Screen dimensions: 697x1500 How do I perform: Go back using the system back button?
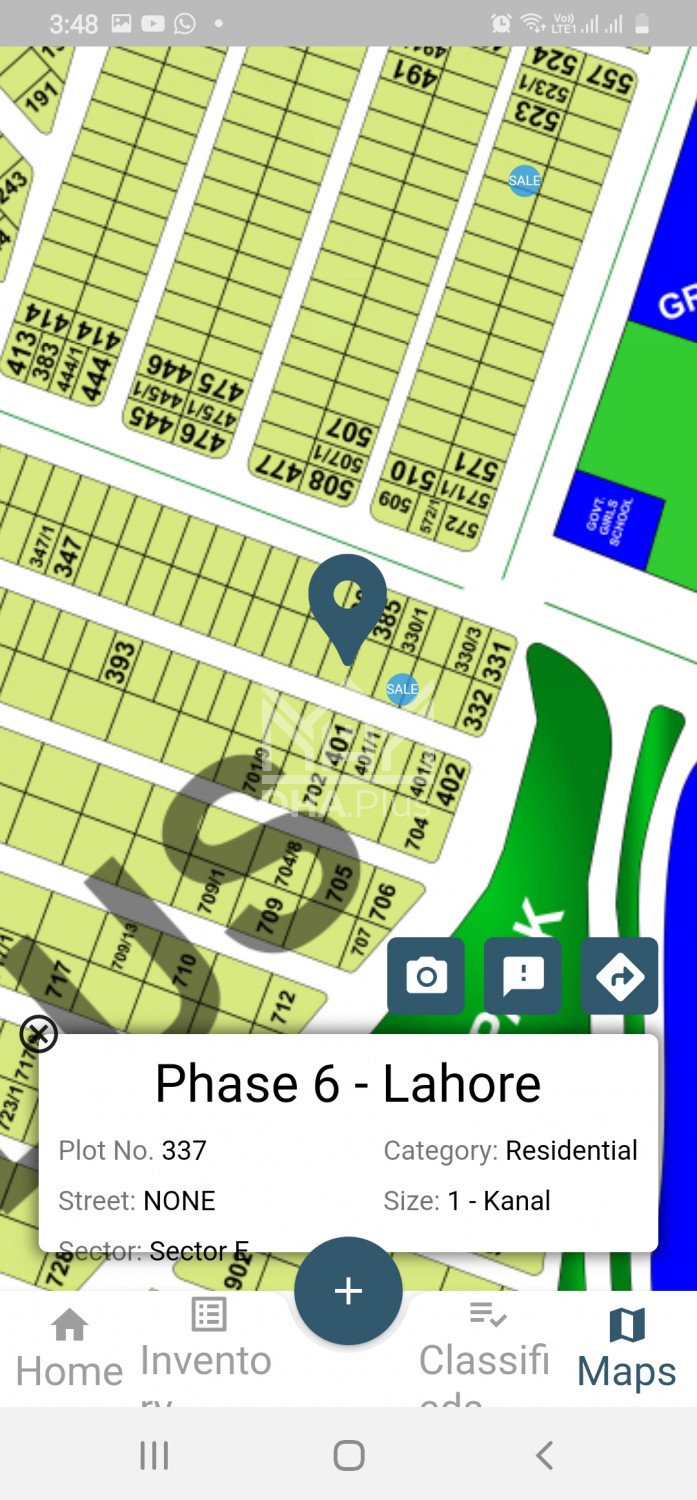click(x=543, y=1455)
